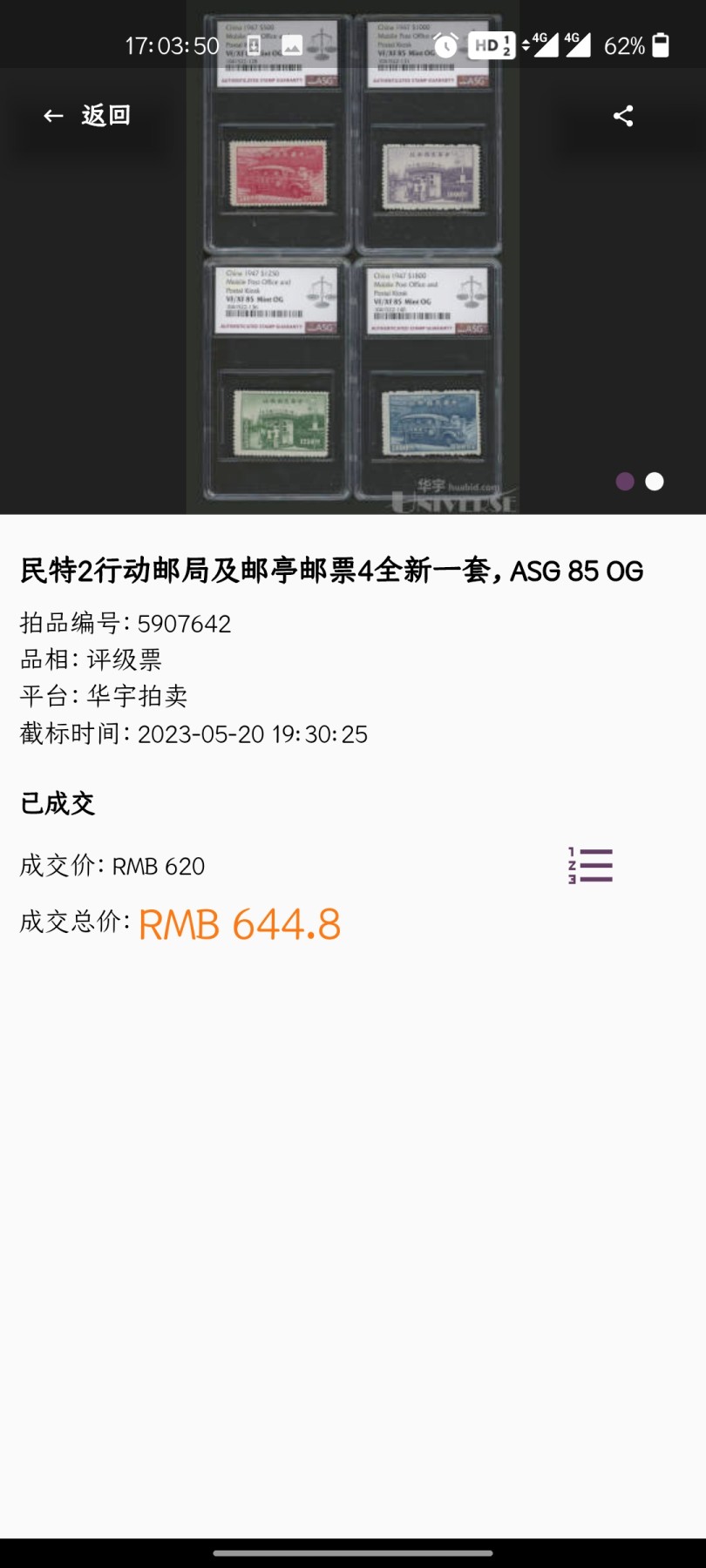The image size is (706, 1568).
Task: Open the bid record list icon
Action: point(590,866)
